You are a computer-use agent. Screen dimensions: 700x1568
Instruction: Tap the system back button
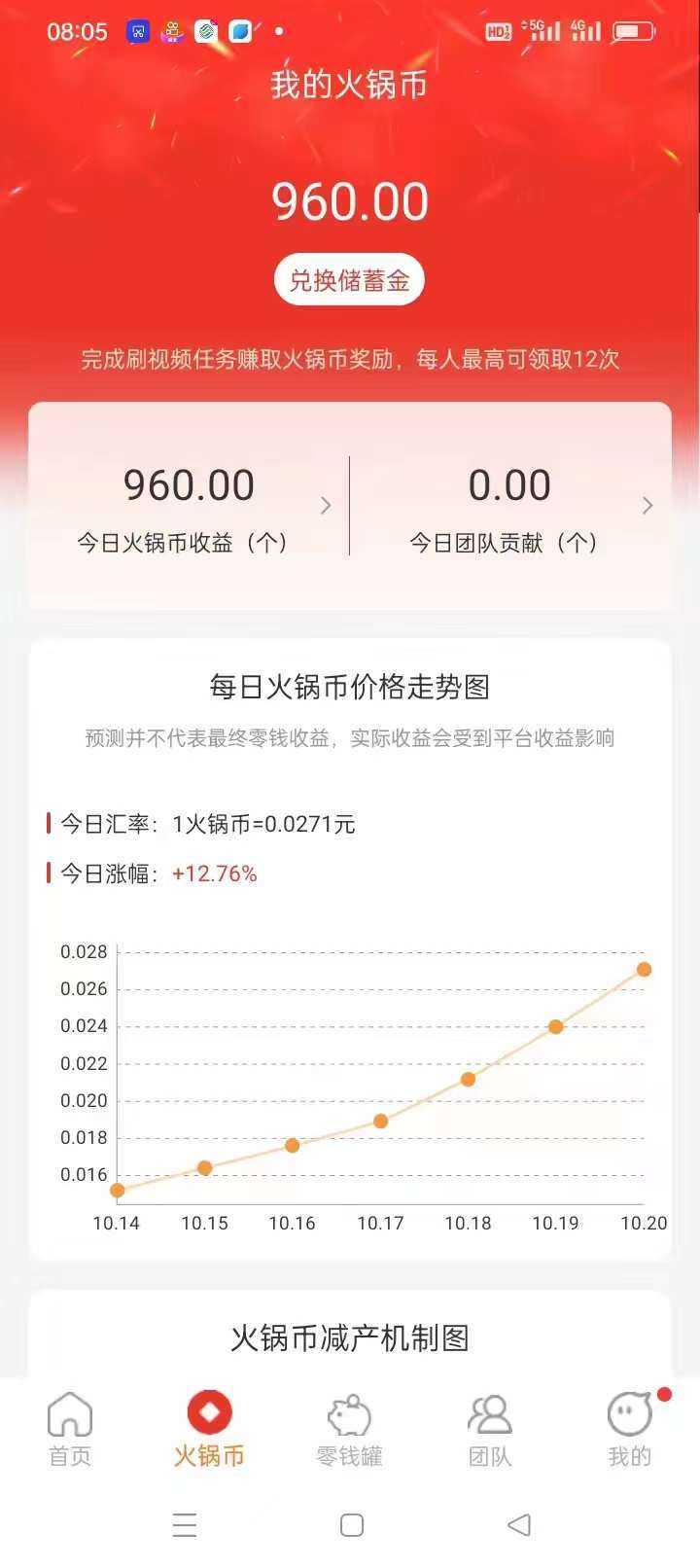point(519,1524)
